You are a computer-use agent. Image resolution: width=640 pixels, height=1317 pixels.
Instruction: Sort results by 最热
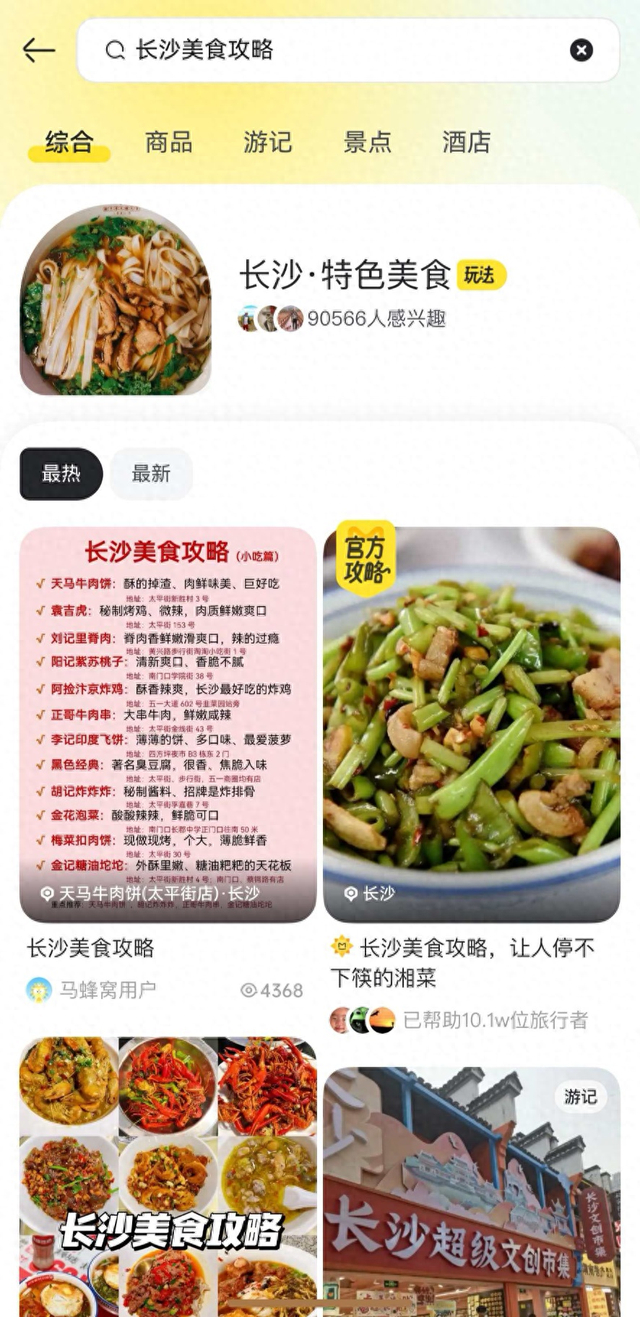tap(61, 474)
